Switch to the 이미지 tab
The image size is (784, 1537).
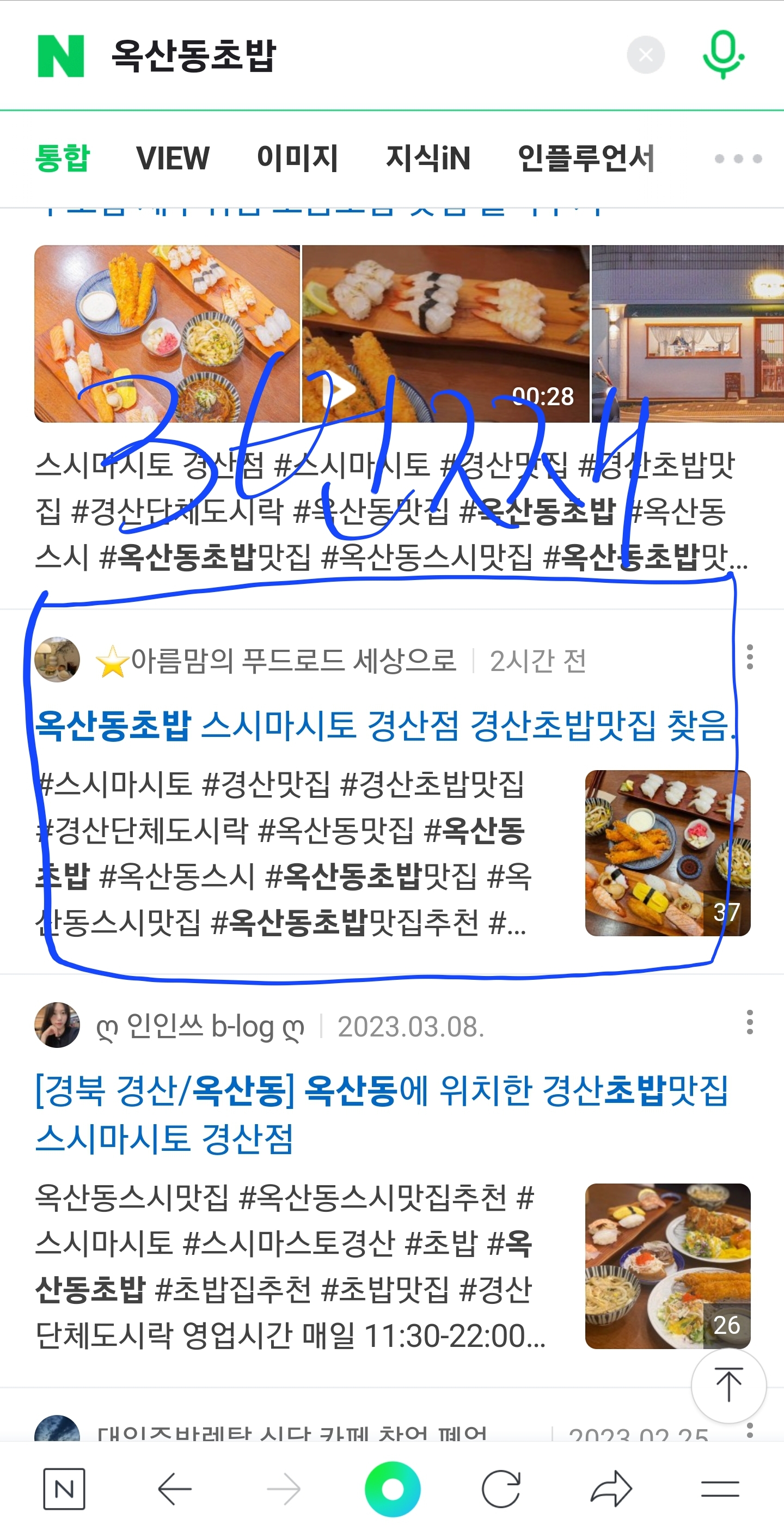point(297,158)
